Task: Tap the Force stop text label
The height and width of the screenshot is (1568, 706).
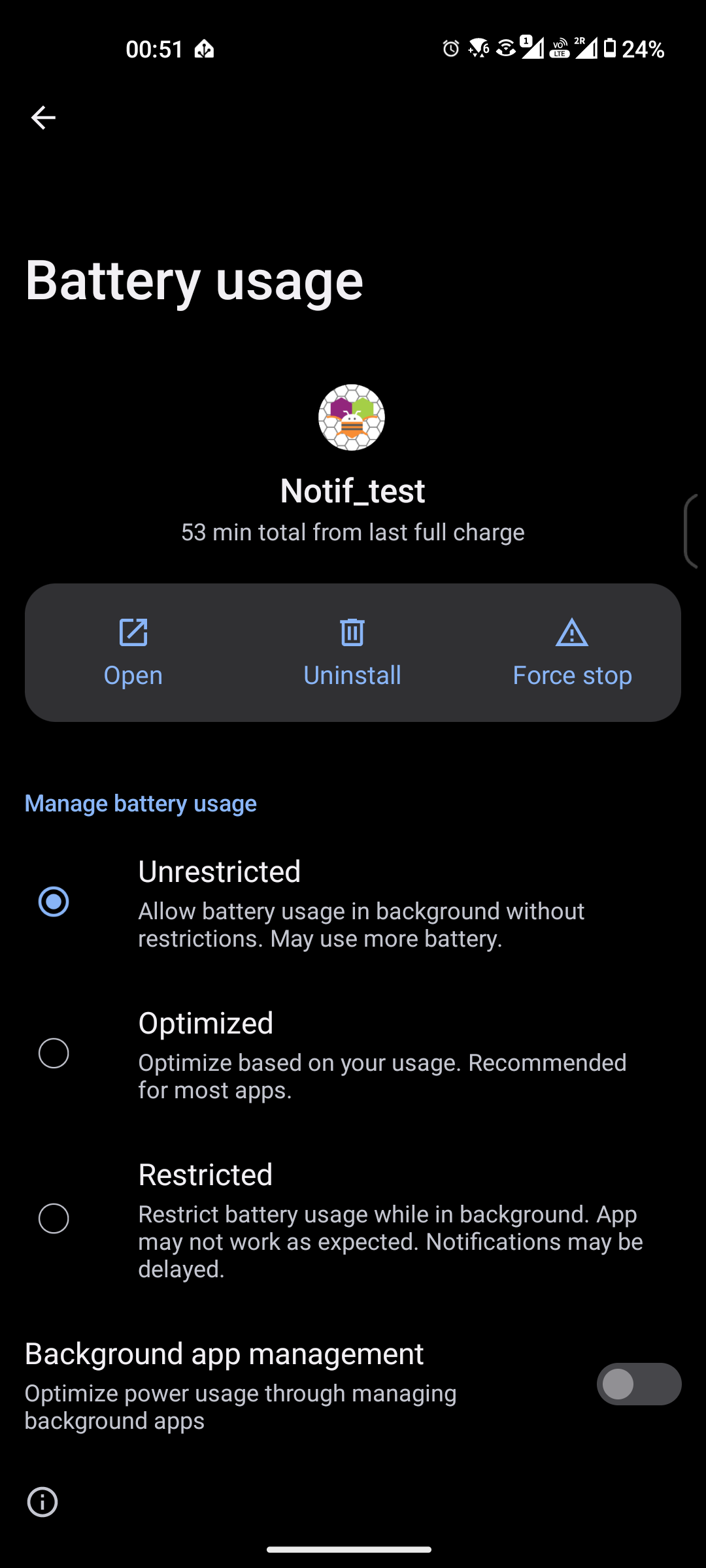Action: click(572, 675)
